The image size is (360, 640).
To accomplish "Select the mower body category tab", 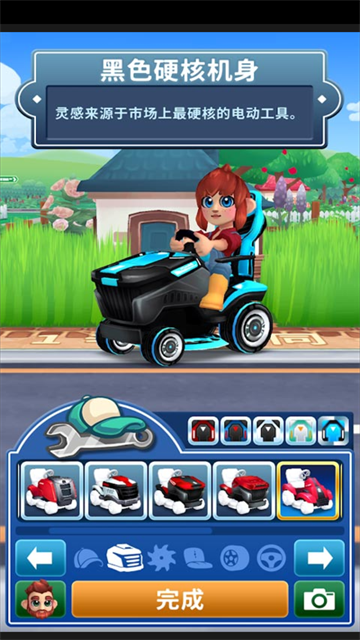I will [x=125, y=558].
